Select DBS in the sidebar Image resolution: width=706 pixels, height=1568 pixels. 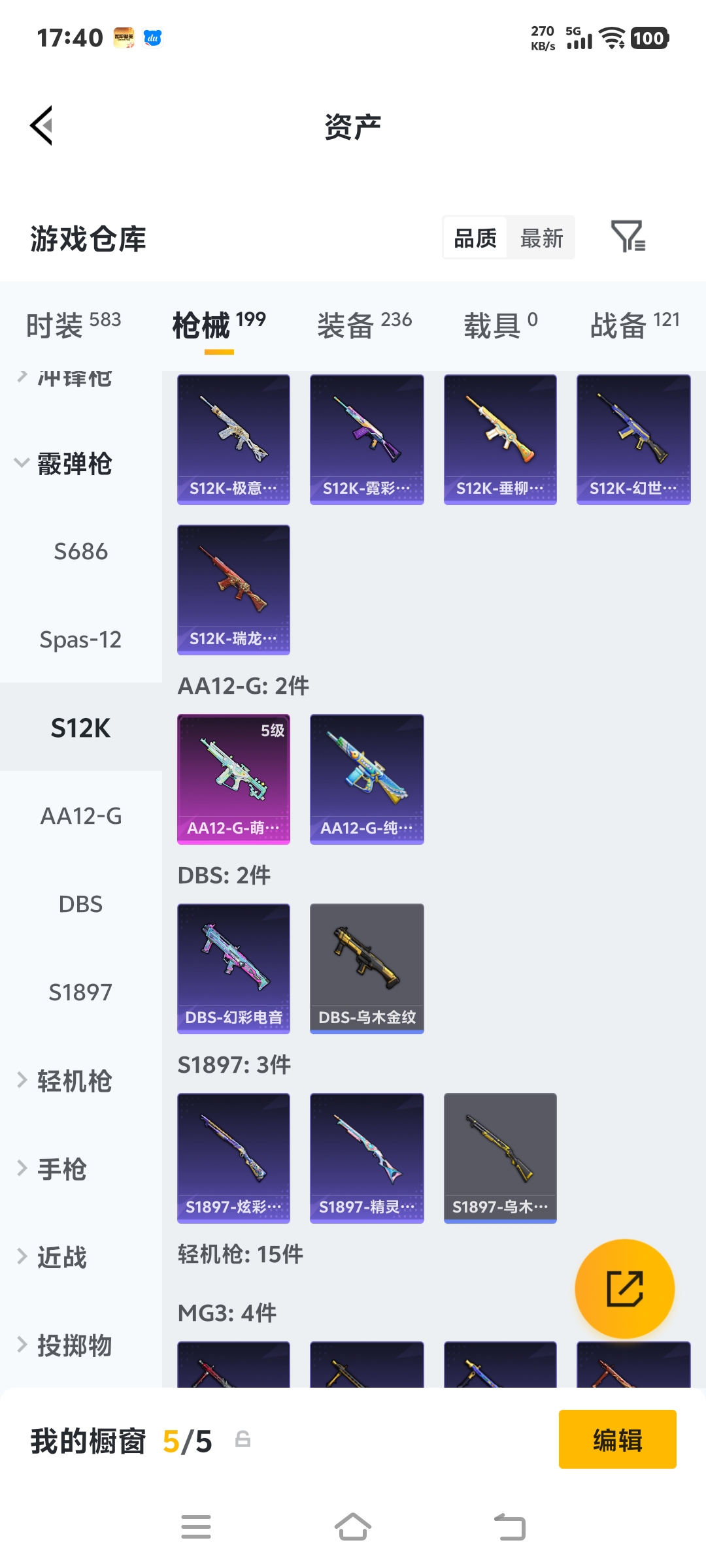(x=80, y=904)
